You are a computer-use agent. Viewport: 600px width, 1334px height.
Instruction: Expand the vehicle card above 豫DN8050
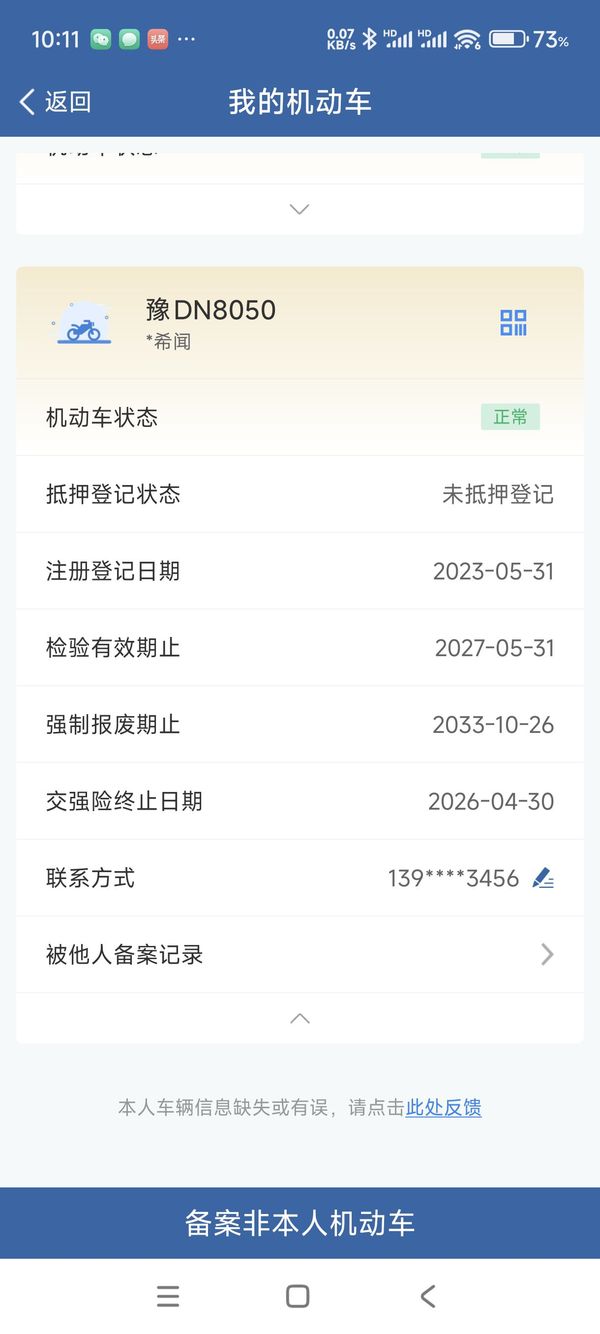(299, 209)
